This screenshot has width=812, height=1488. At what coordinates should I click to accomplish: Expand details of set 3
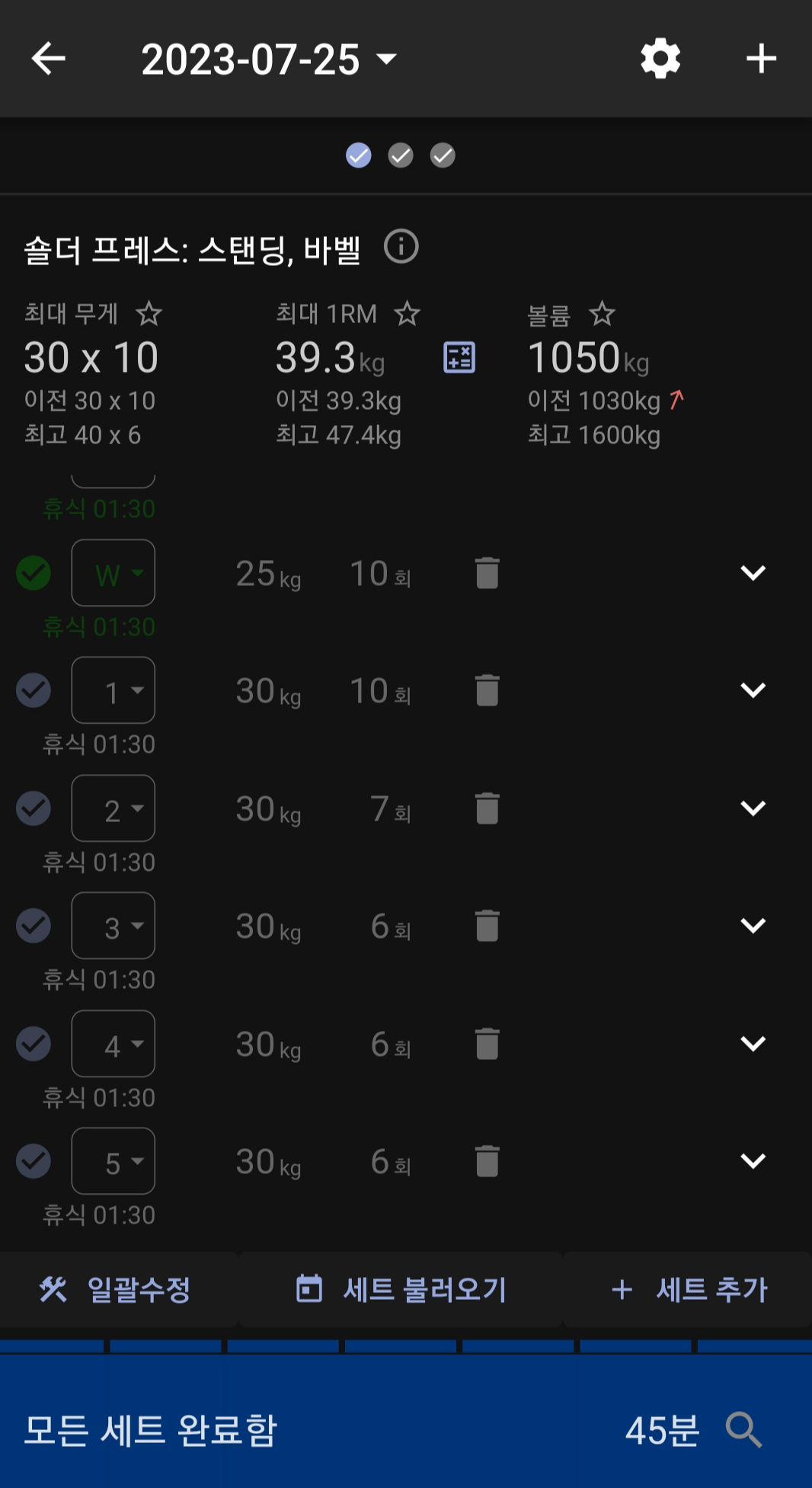coord(753,926)
